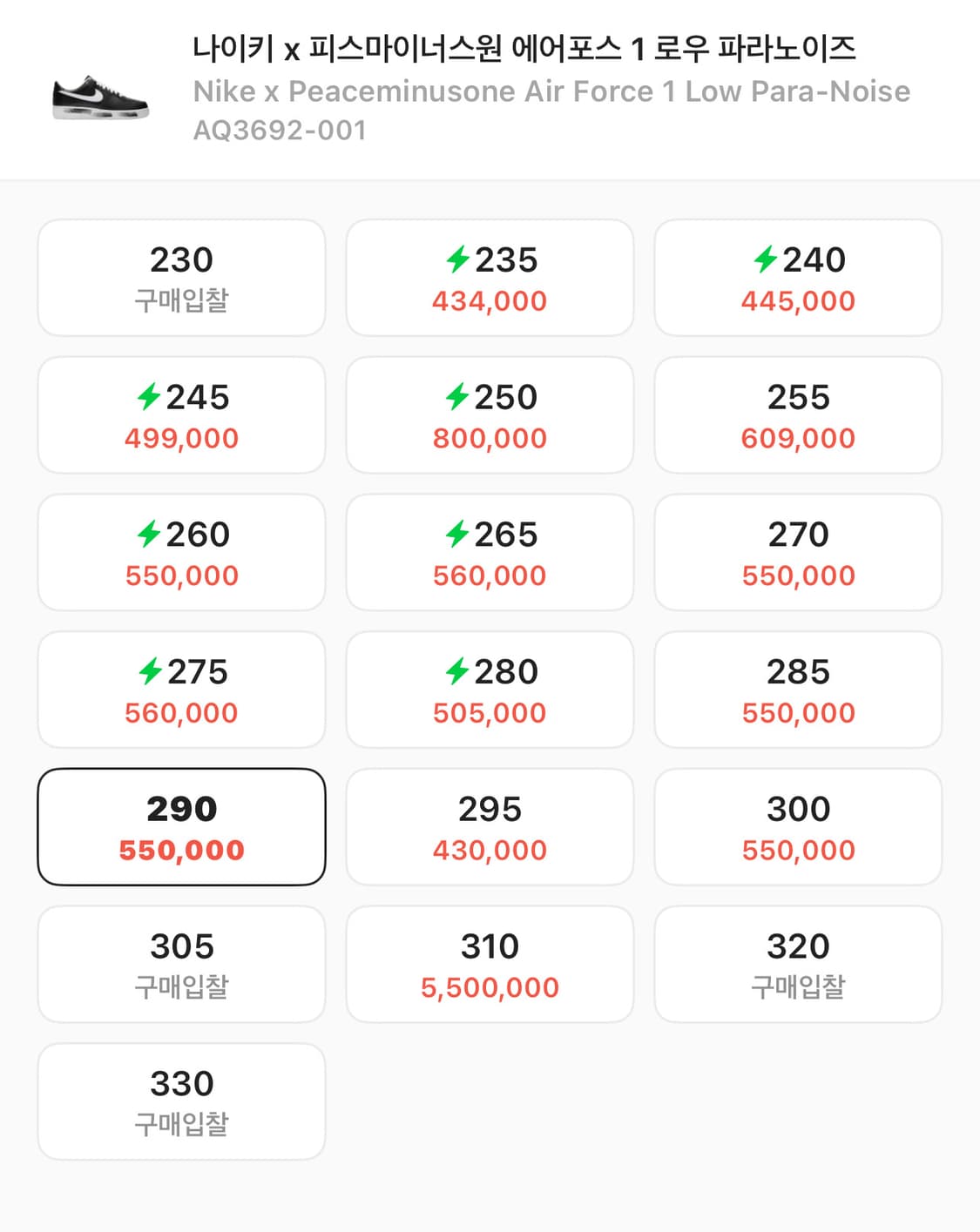Click the lightning icon on size 250
The height and width of the screenshot is (1232, 980).
click(x=459, y=396)
